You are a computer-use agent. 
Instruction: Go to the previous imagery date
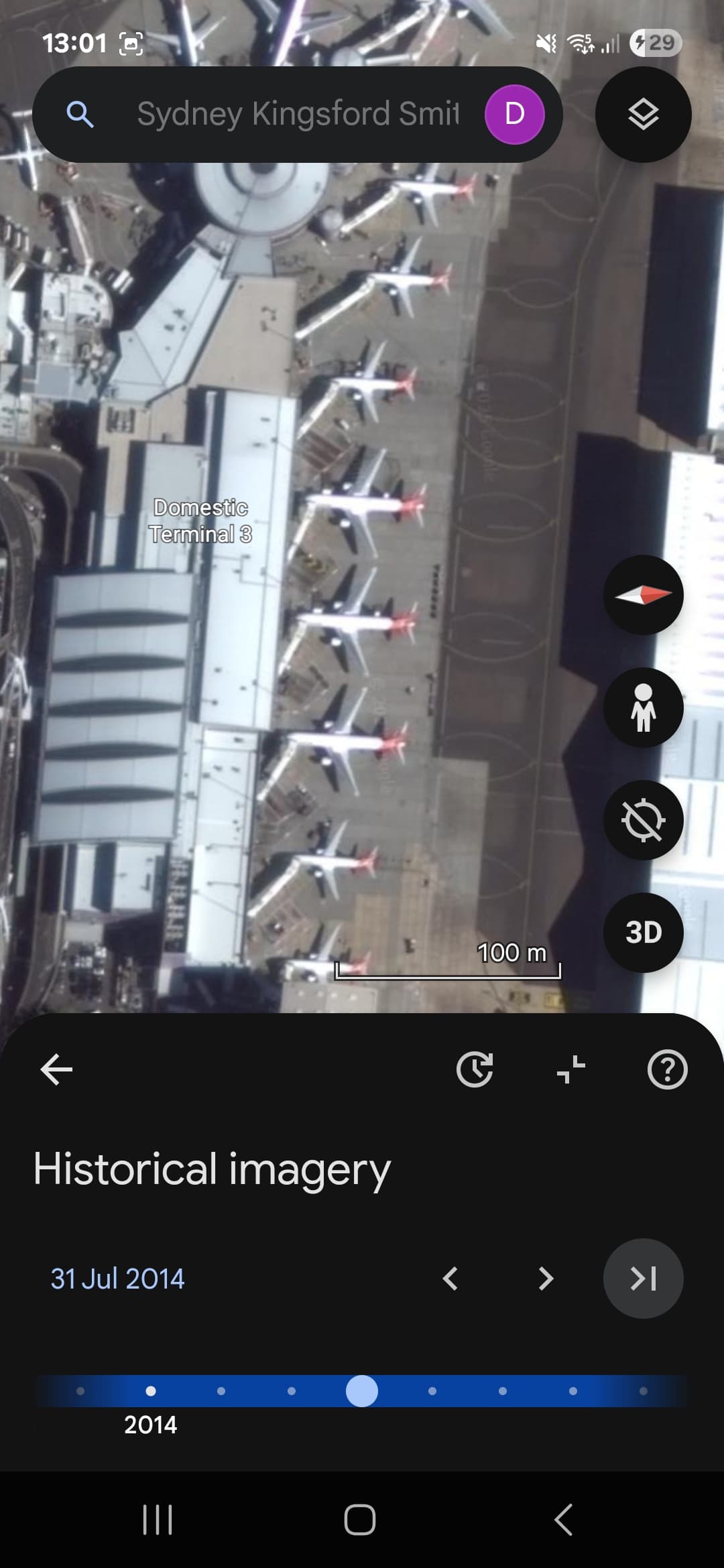pyautogui.click(x=450, y=1279)
